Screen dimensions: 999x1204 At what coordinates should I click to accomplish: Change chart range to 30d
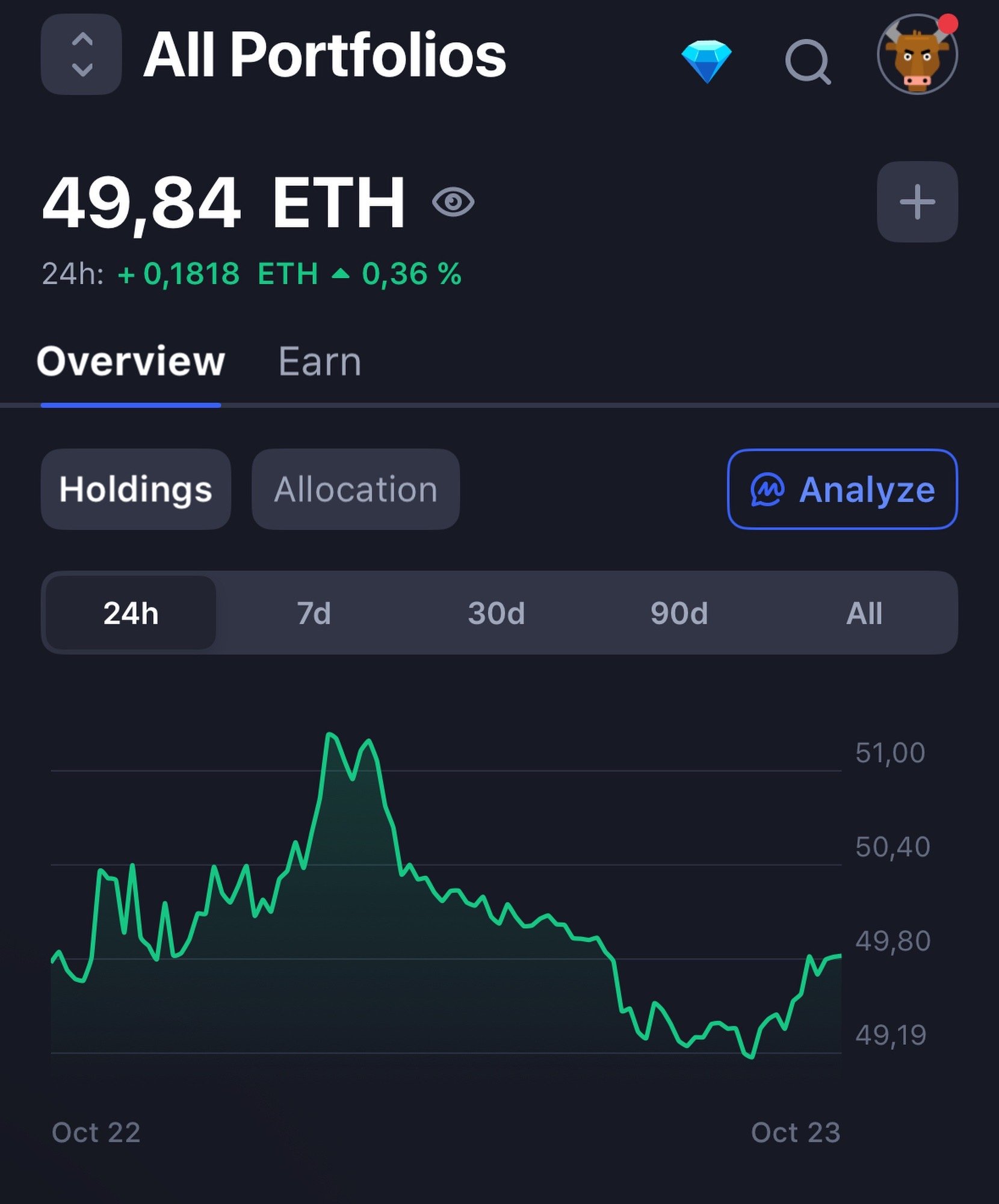tap(496, 613)
